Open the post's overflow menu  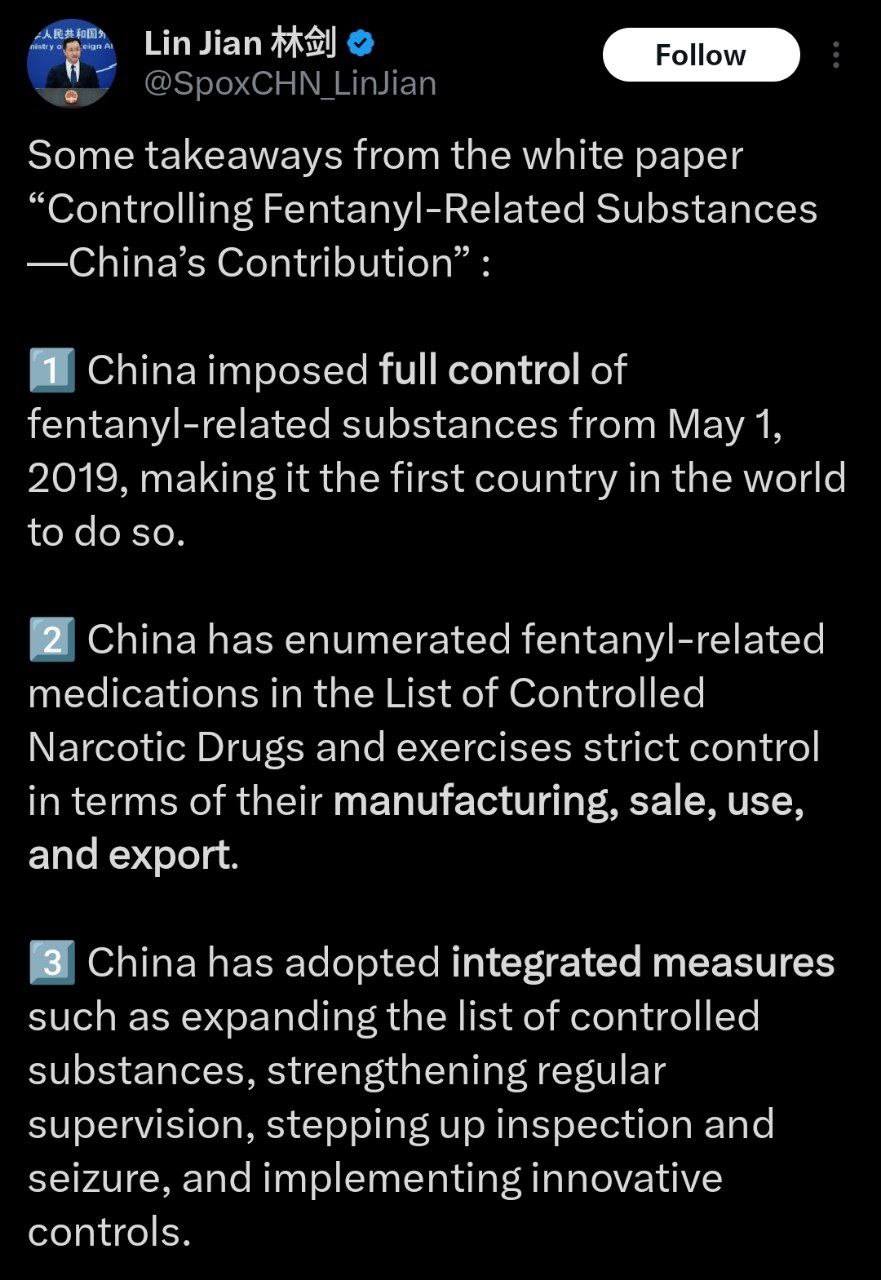[836, 55]
